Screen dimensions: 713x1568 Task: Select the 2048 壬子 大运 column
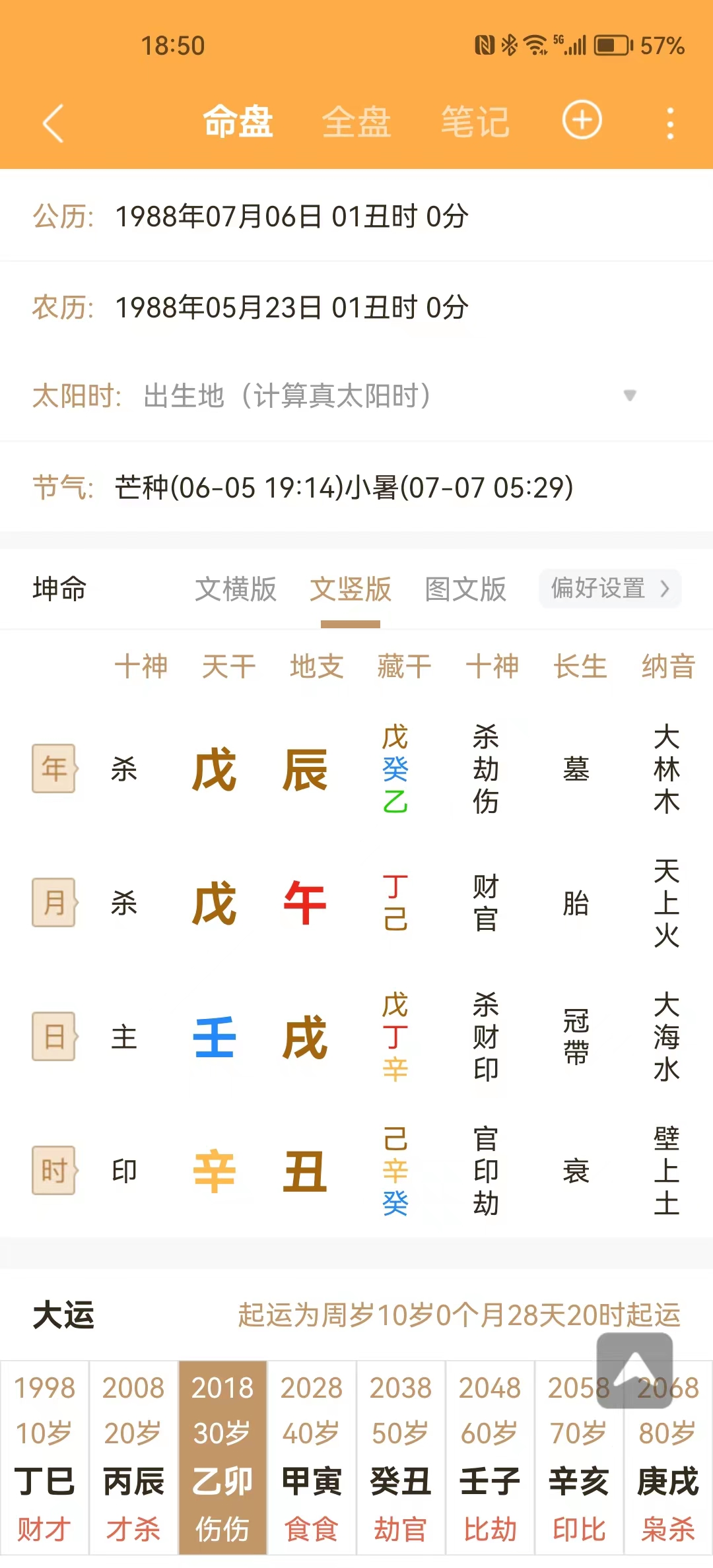490,1458
